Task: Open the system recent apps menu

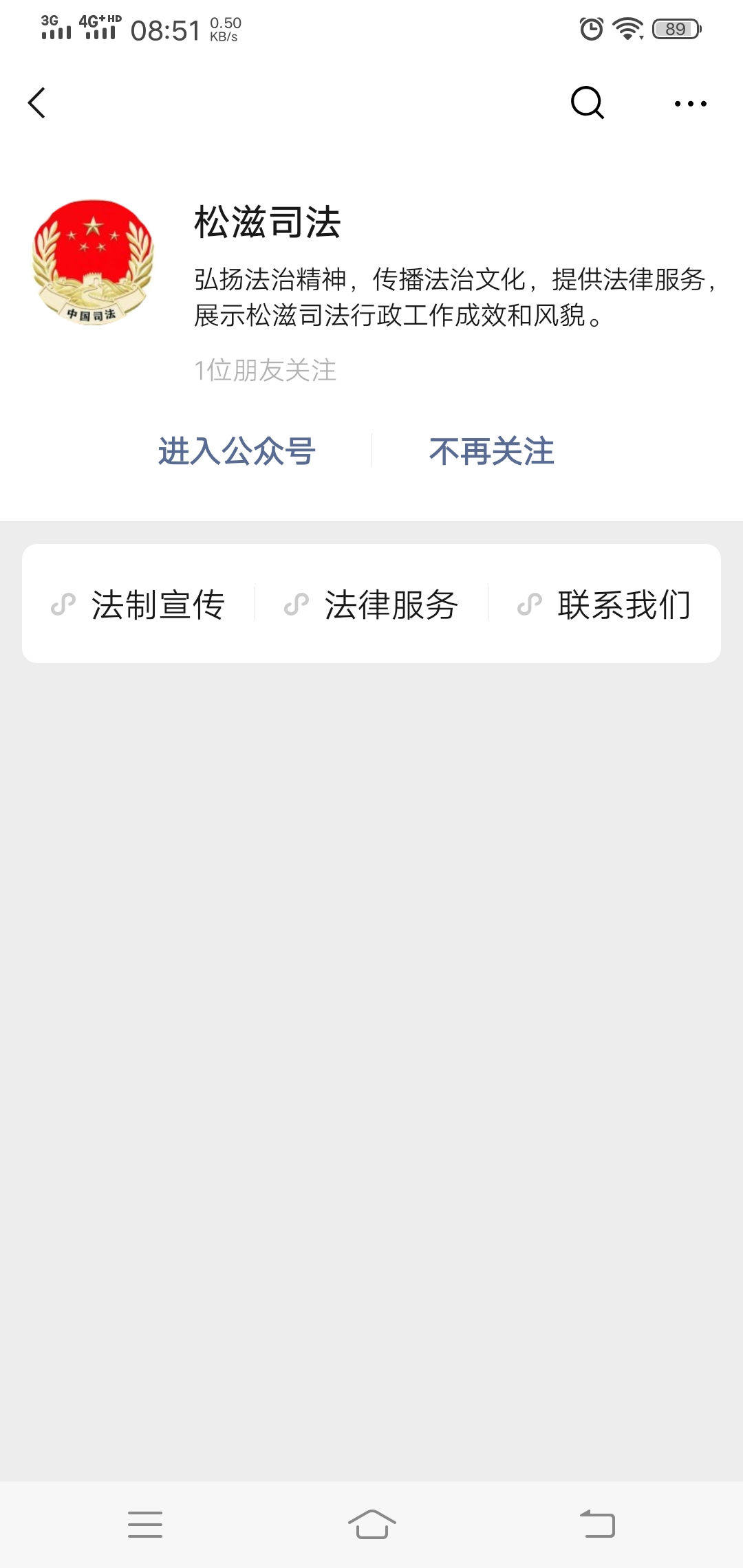Action: [145, 1525]
